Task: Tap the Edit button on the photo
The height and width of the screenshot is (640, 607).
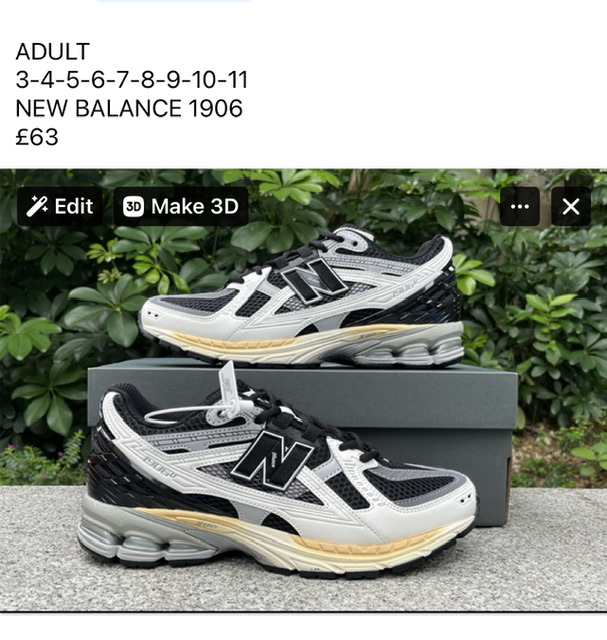Action: click(60, 207)
